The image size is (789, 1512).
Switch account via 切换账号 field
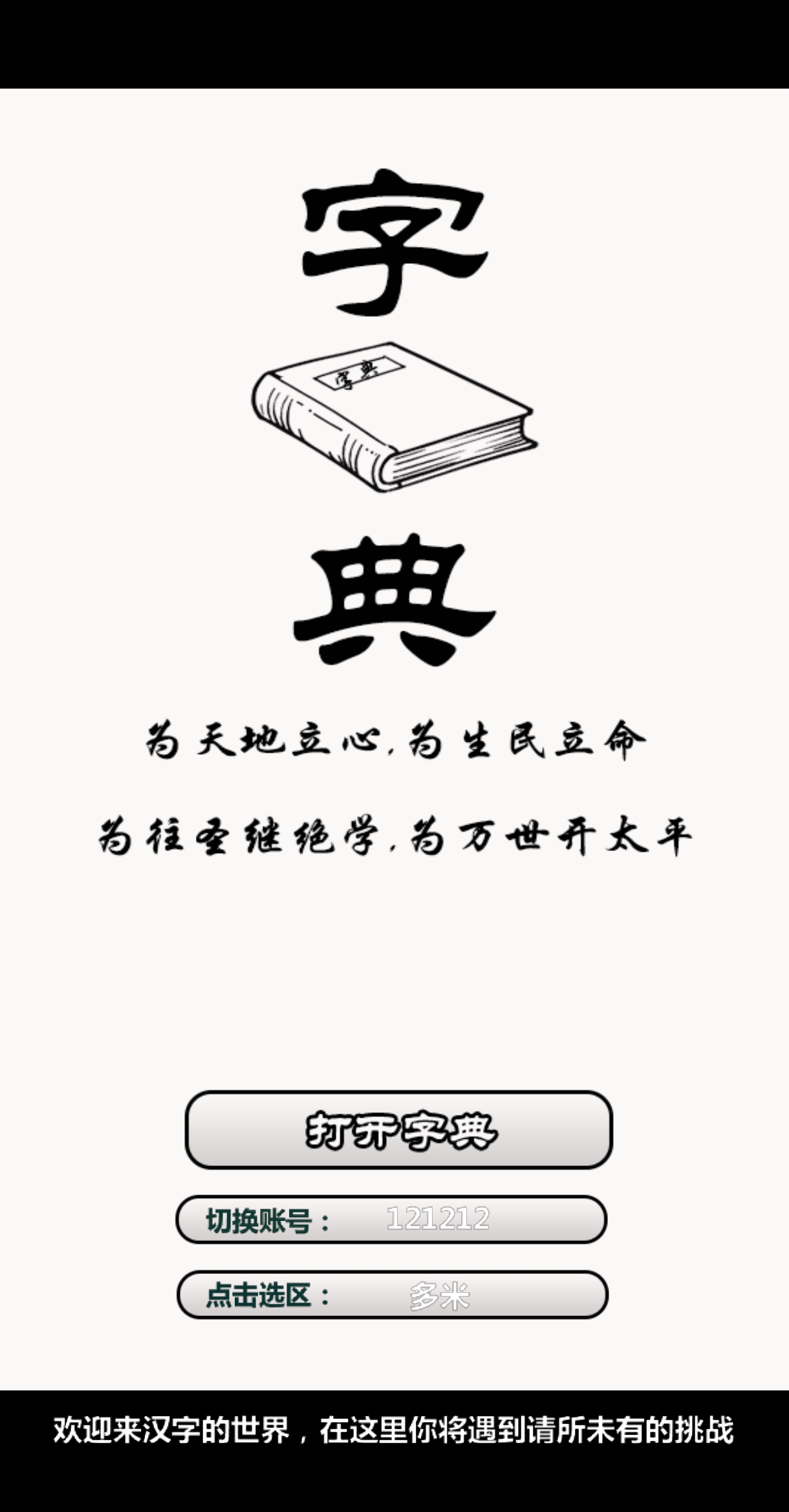[x=391, y=1219]
